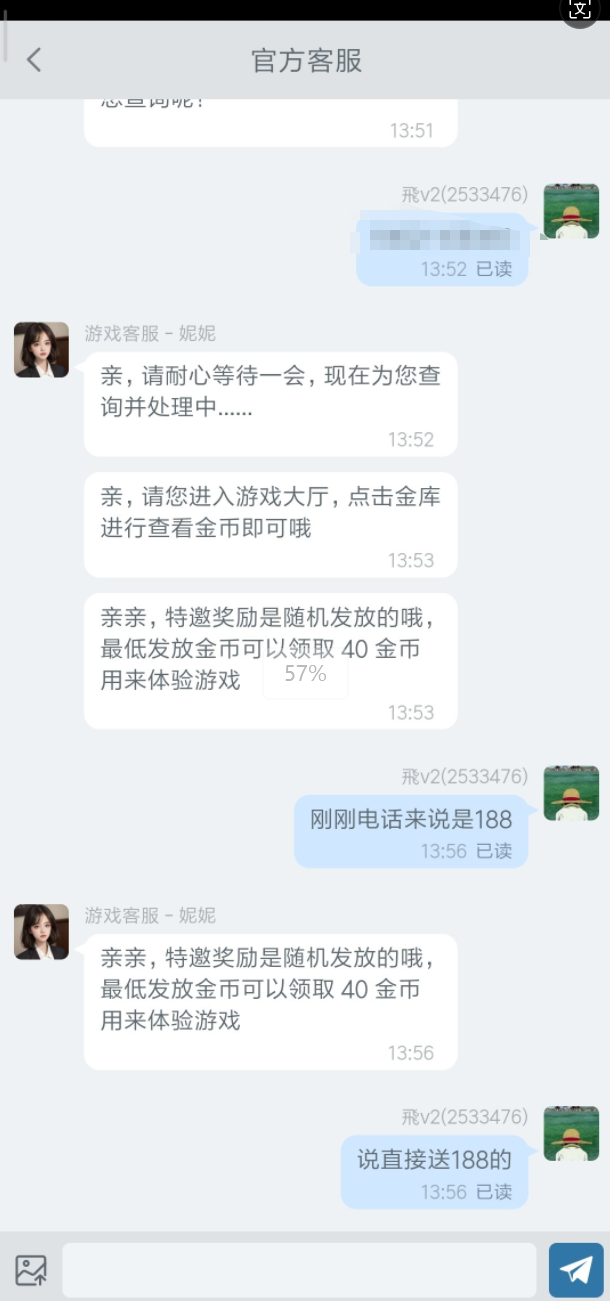Attach an image to the chat

pyautogui.click(x=31, y=1270)
